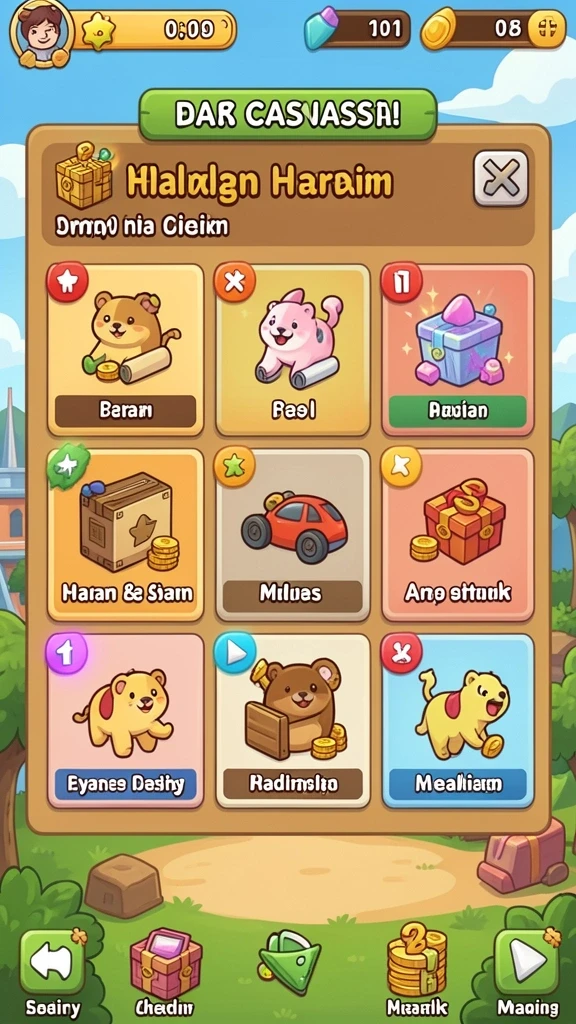This screenshot has height=1024, width=576.
Task: Select the pink cat Beel card
Action: pos(293,350)
